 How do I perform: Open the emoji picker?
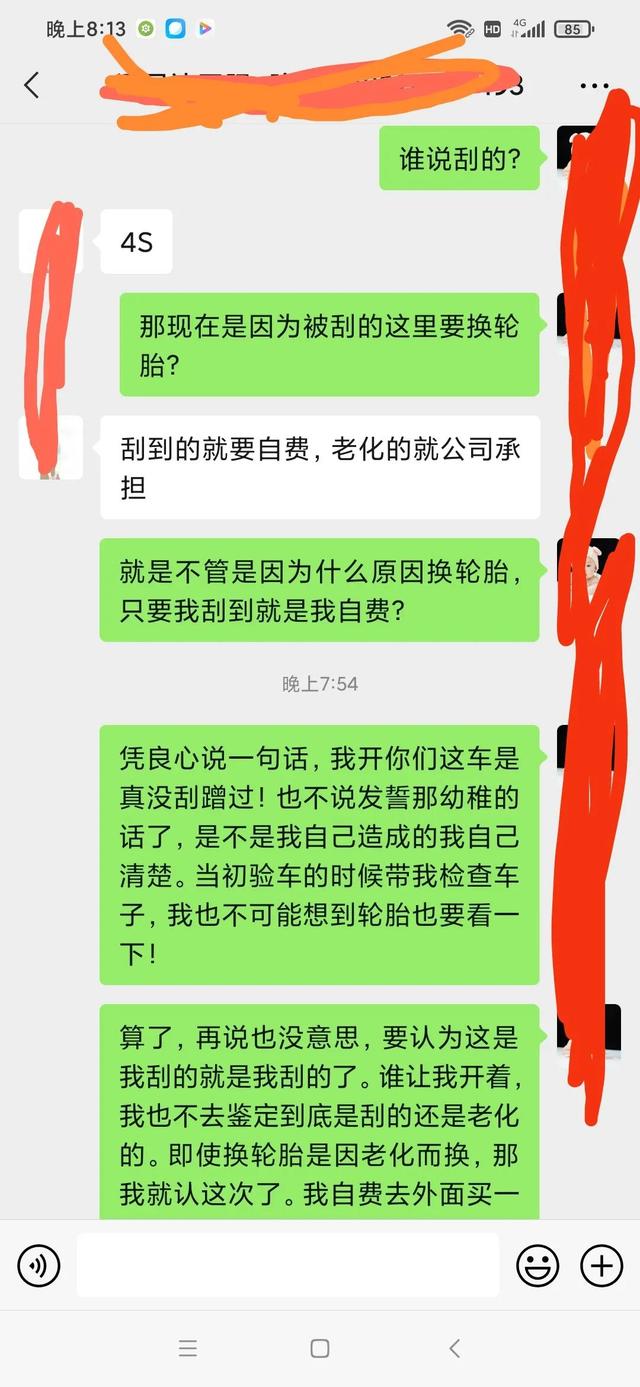point(537,1266)
